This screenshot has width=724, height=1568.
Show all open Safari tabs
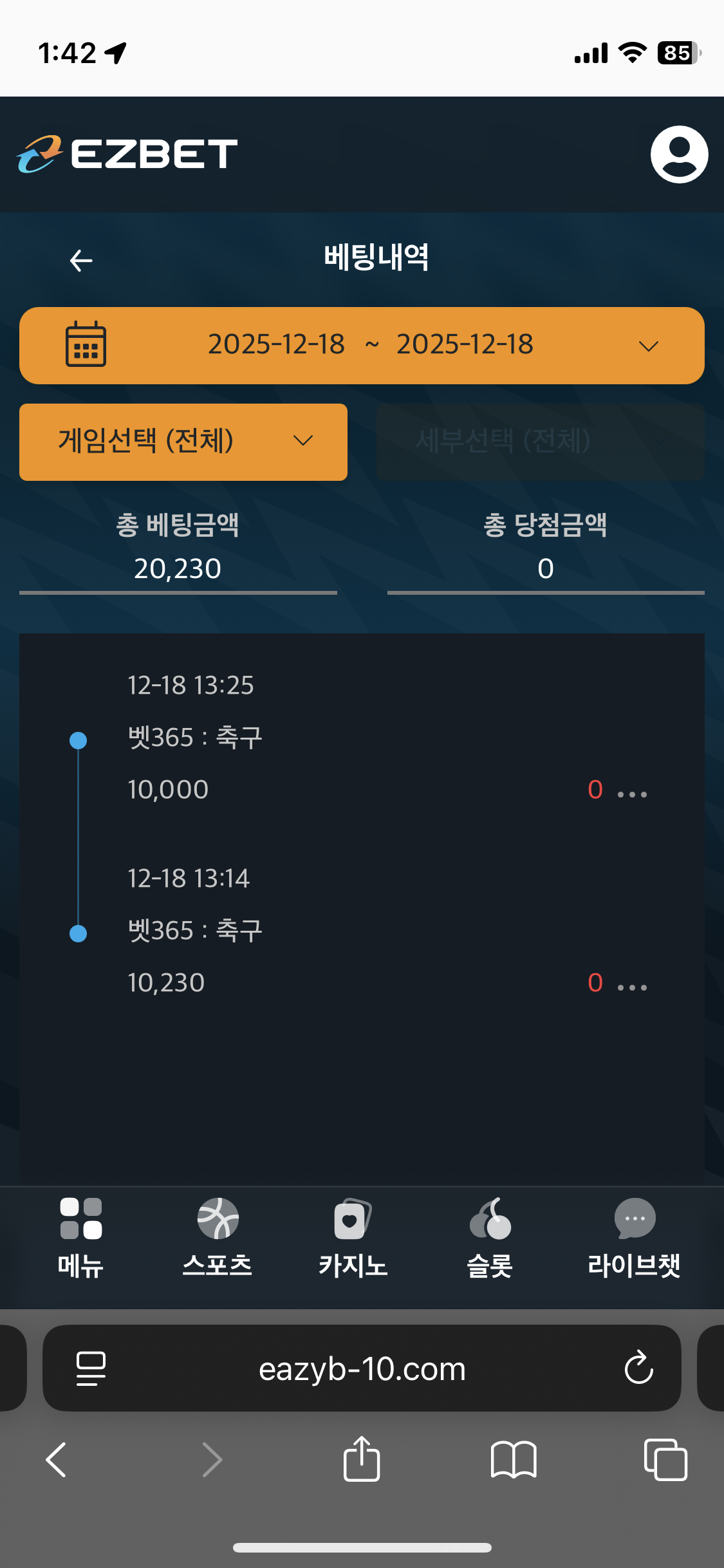[665, 1459]
